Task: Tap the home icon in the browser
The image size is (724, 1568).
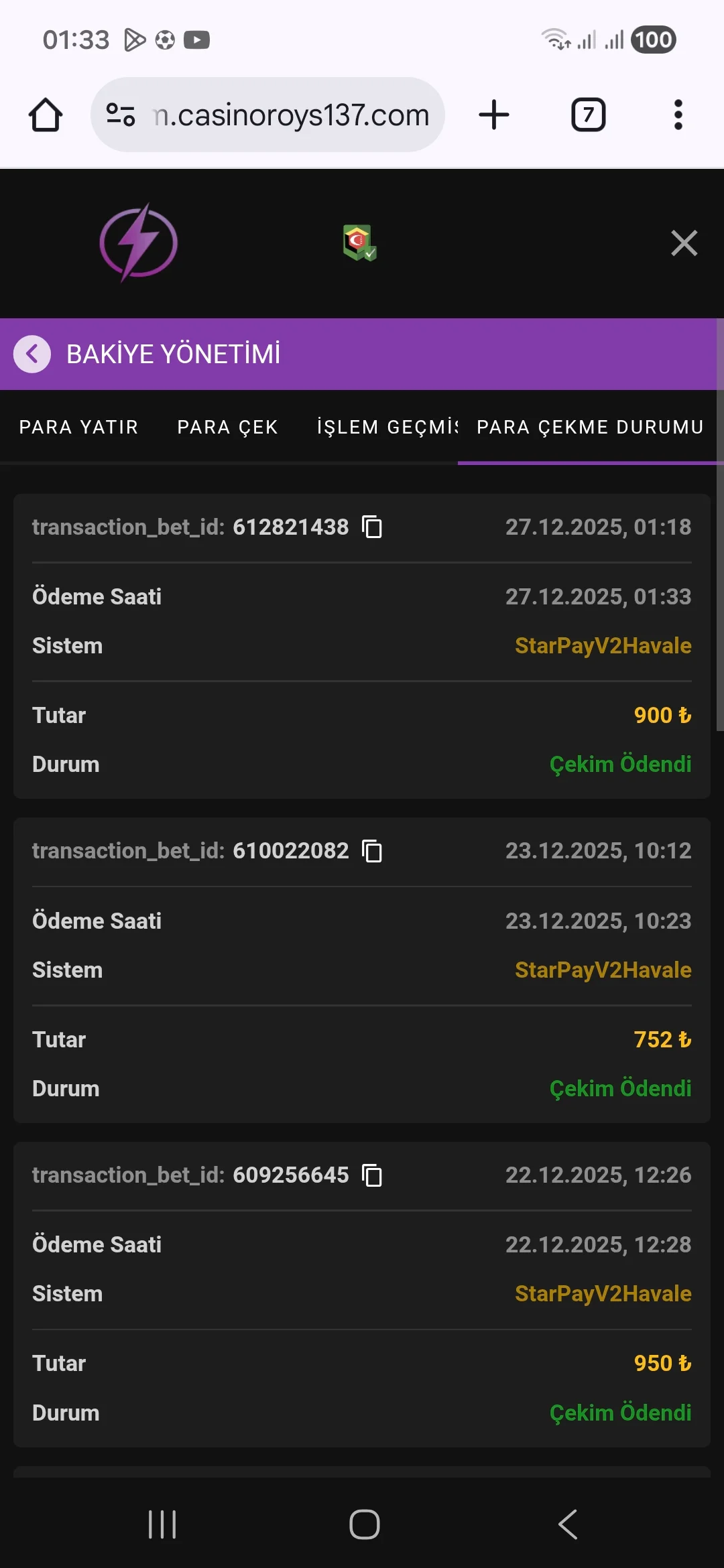Action: tap(45, 114)
